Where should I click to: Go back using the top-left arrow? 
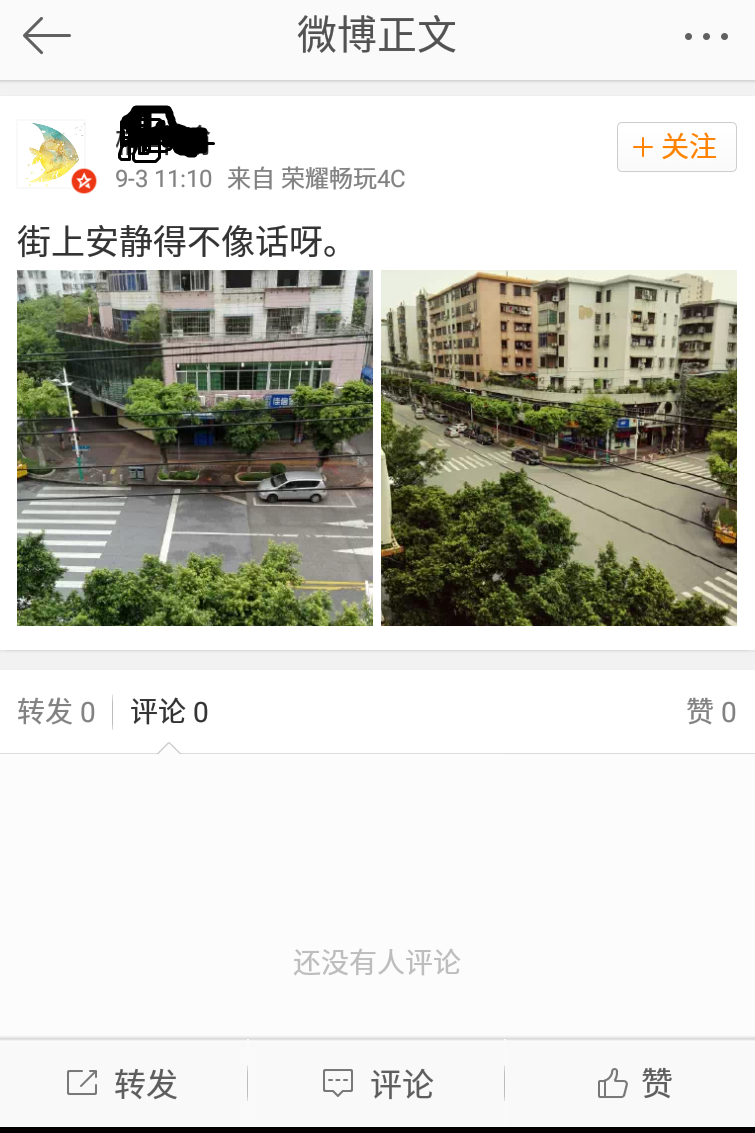click(x=46, y=37)
